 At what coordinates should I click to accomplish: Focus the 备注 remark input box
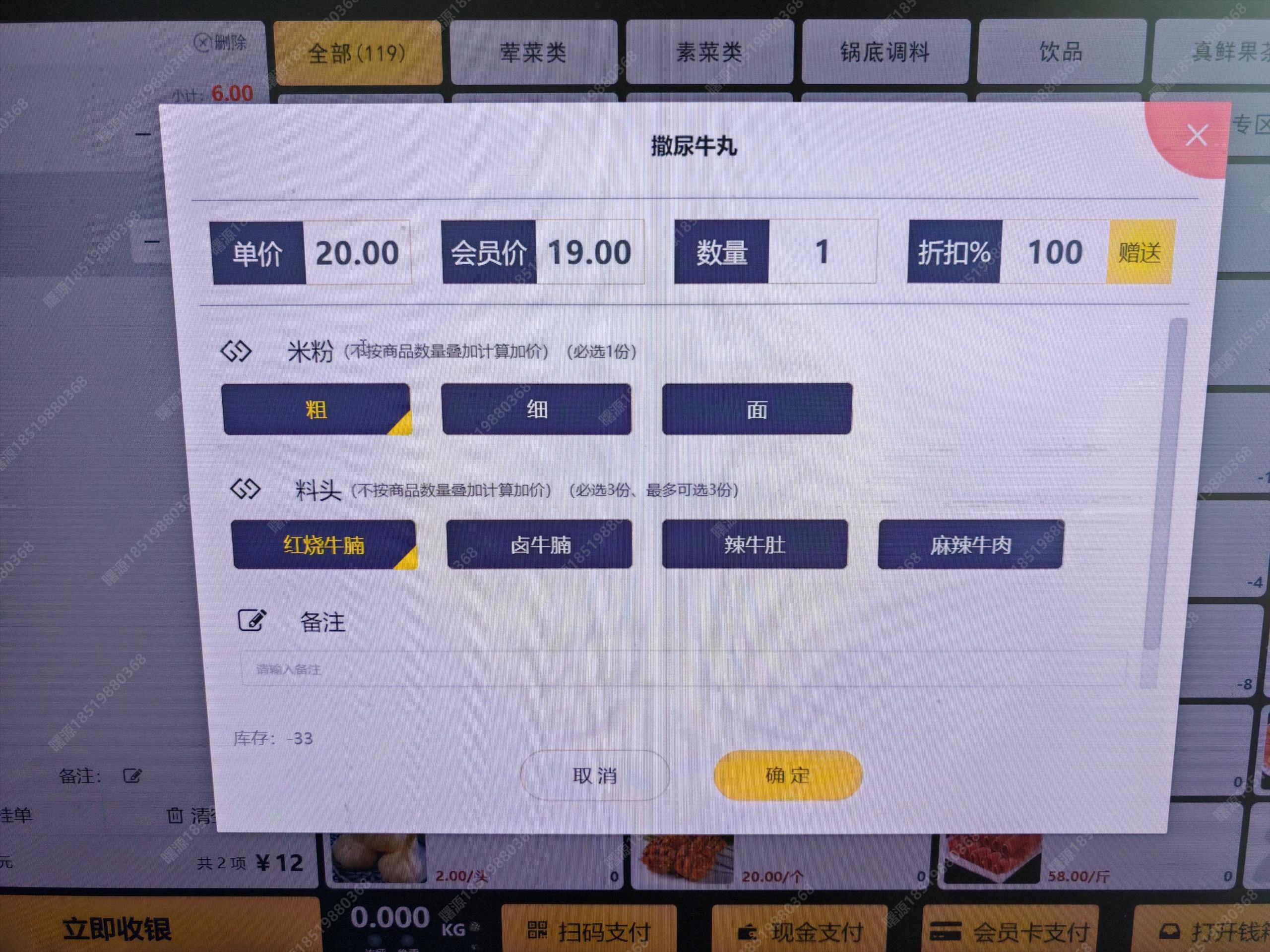(x=683, y=668)
